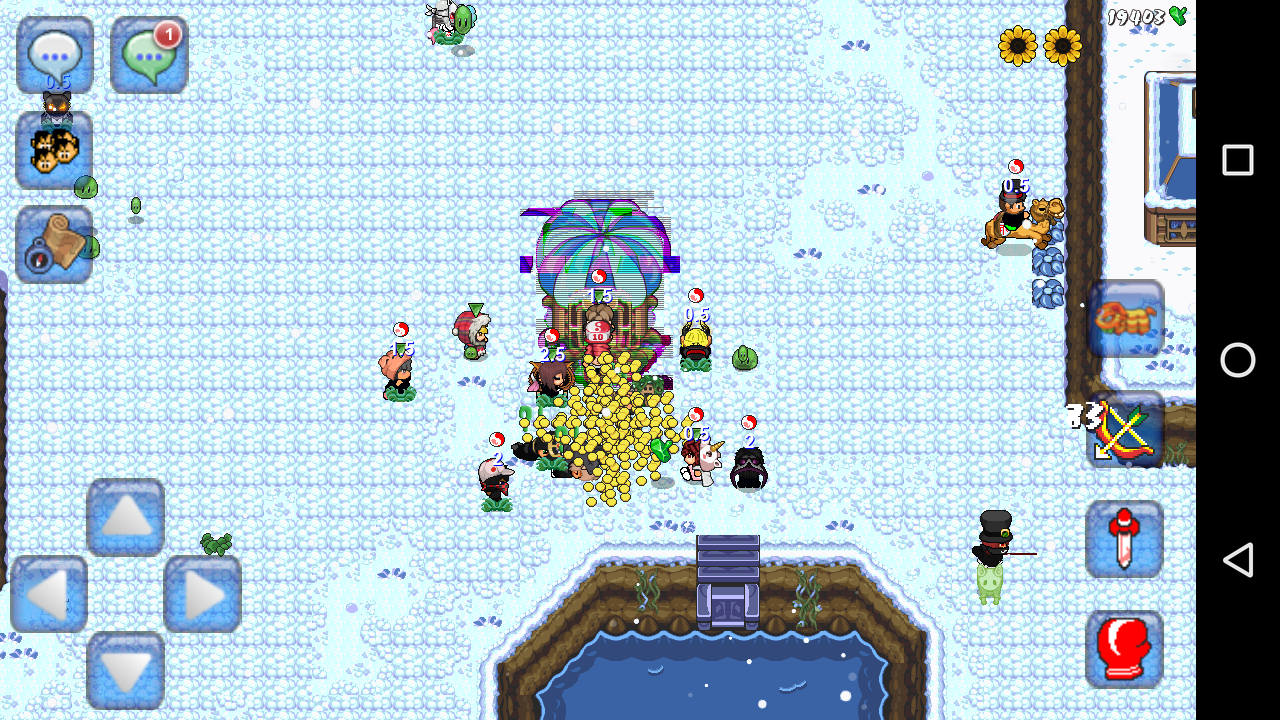The image size is (1280, 720).
Task: Use the orange dragon mount button
Action: pyautogui.click(x=1126, y=319)
